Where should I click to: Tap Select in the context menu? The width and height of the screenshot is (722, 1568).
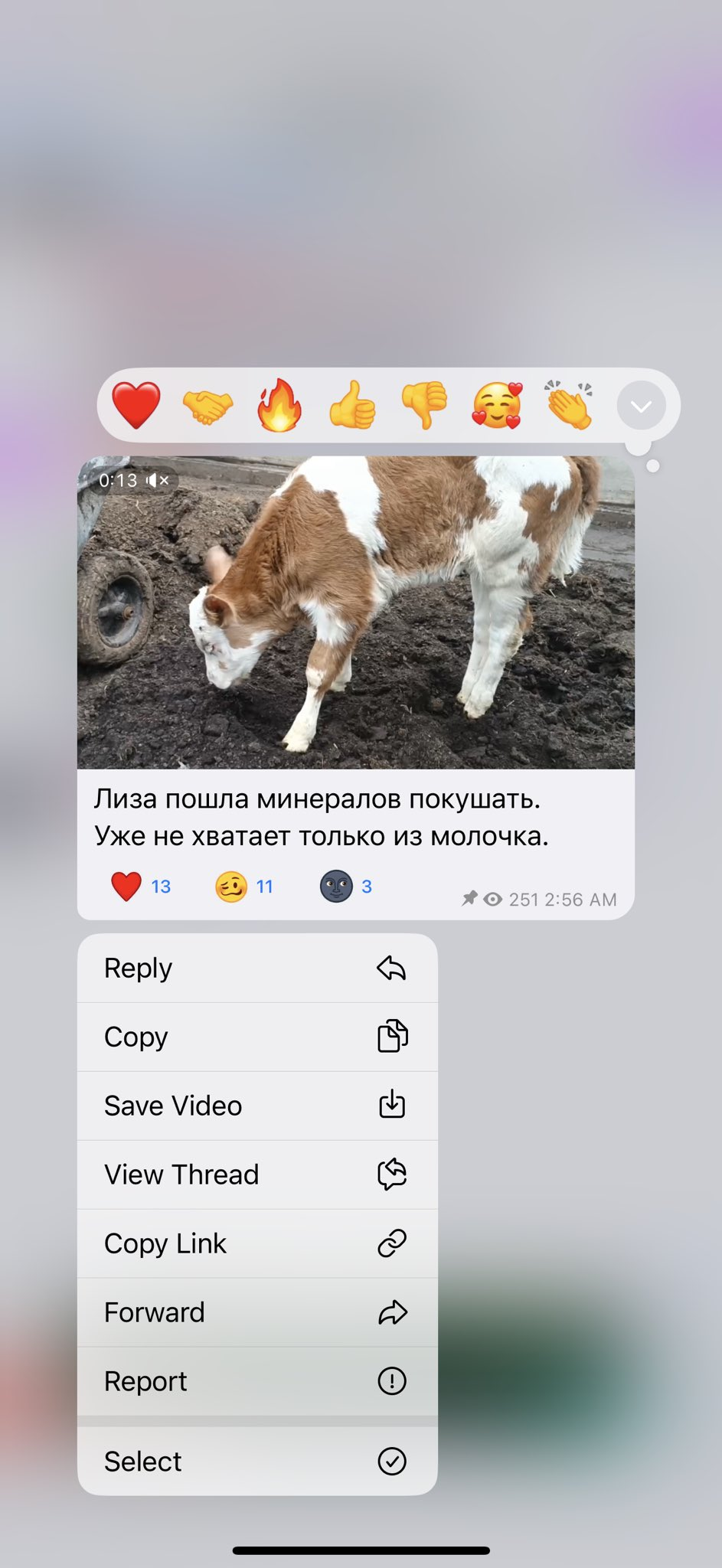257,1461
